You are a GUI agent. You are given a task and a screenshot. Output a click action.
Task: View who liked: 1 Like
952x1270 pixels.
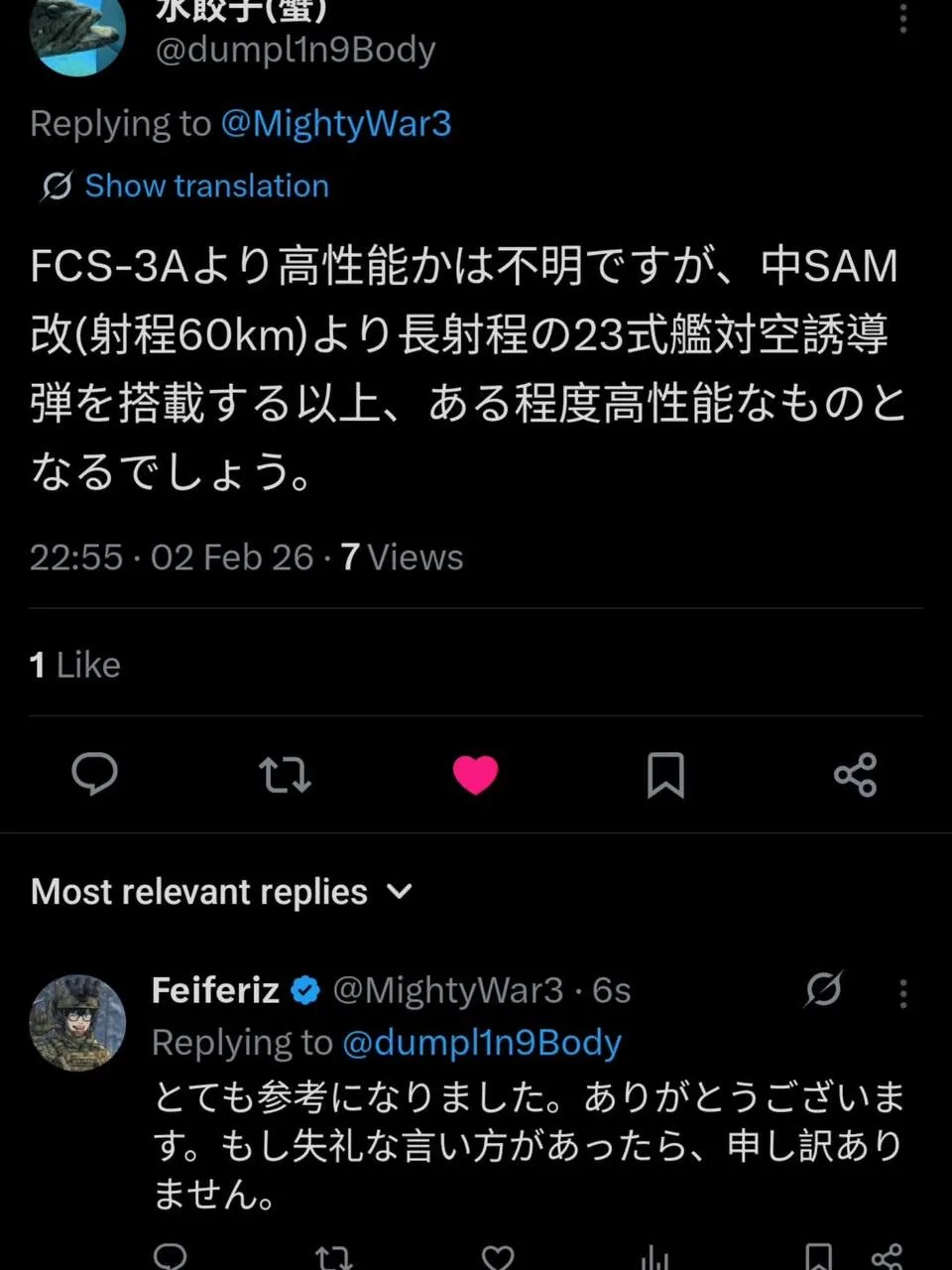point(75,665)
